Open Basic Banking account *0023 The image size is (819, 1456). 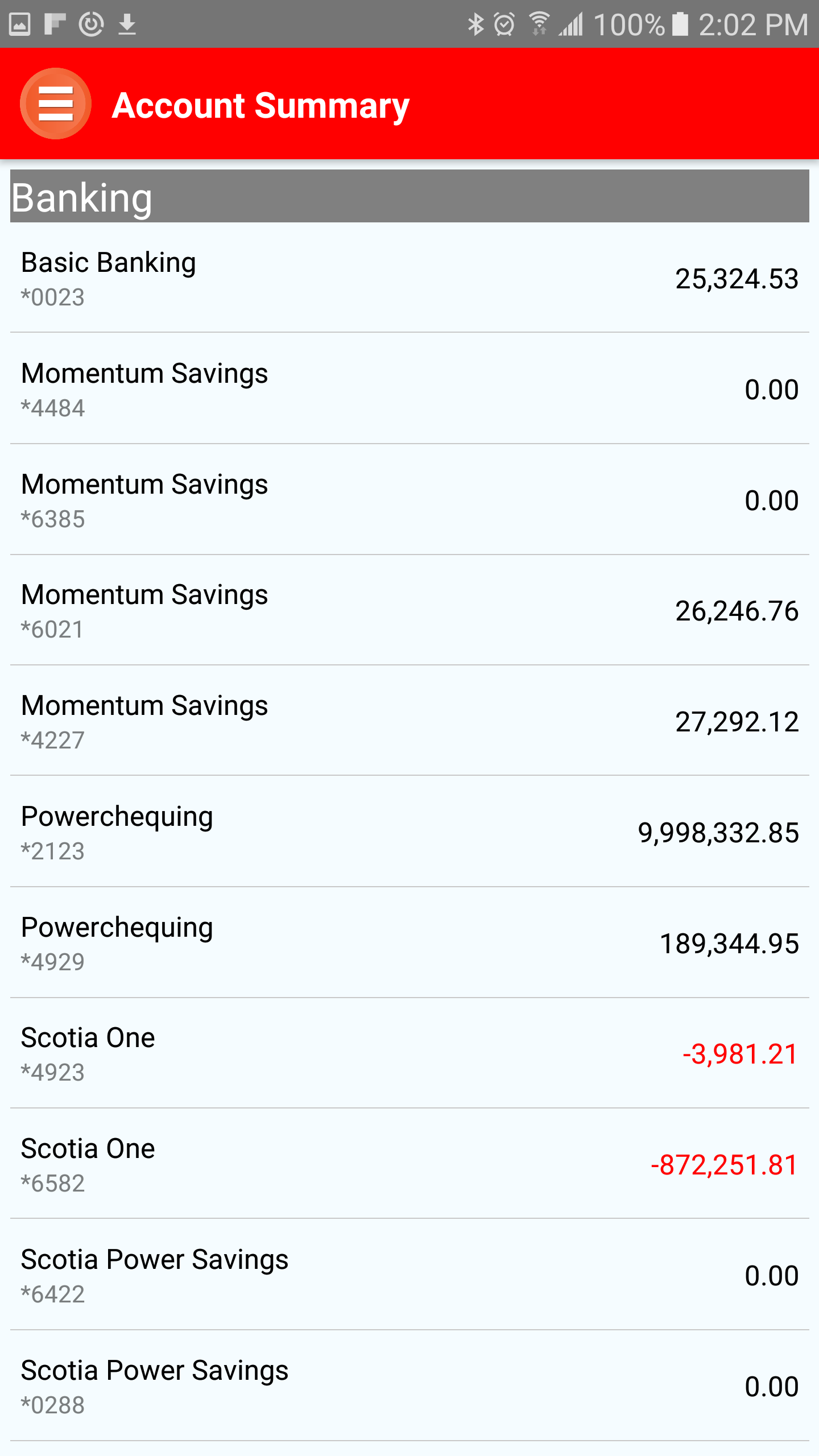(x=409, y=278)
